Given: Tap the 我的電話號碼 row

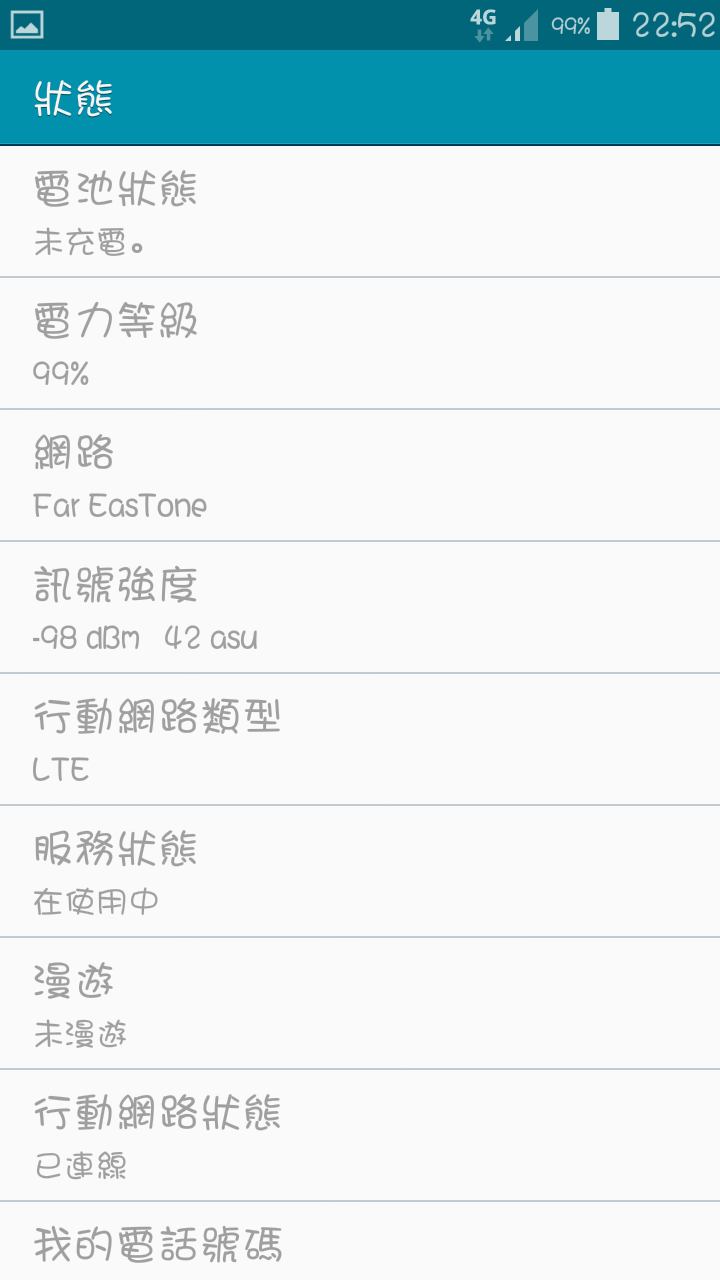Looking at the screenshot, I should (x=360, y=1241).
